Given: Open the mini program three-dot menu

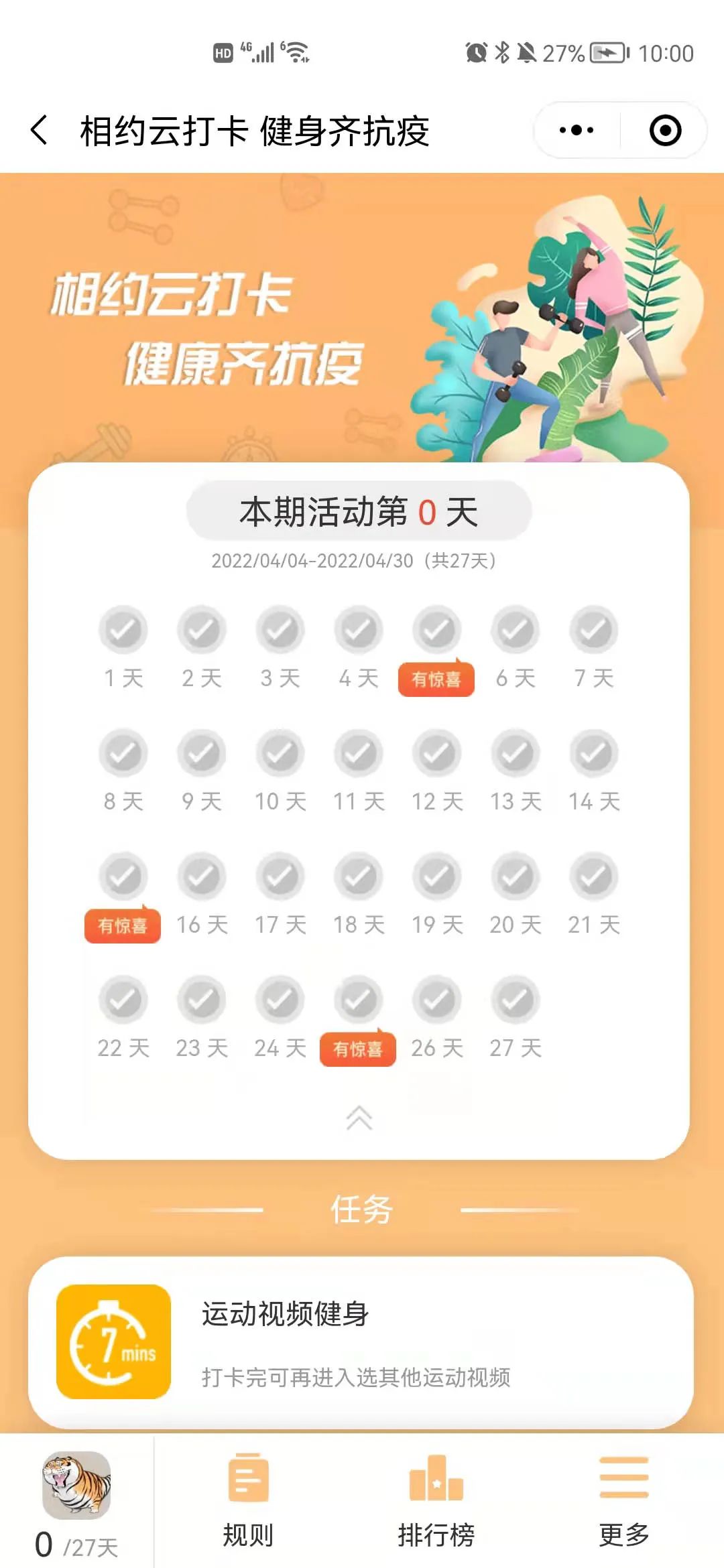Looking at the screenshot, I should (x=577, y=130).
